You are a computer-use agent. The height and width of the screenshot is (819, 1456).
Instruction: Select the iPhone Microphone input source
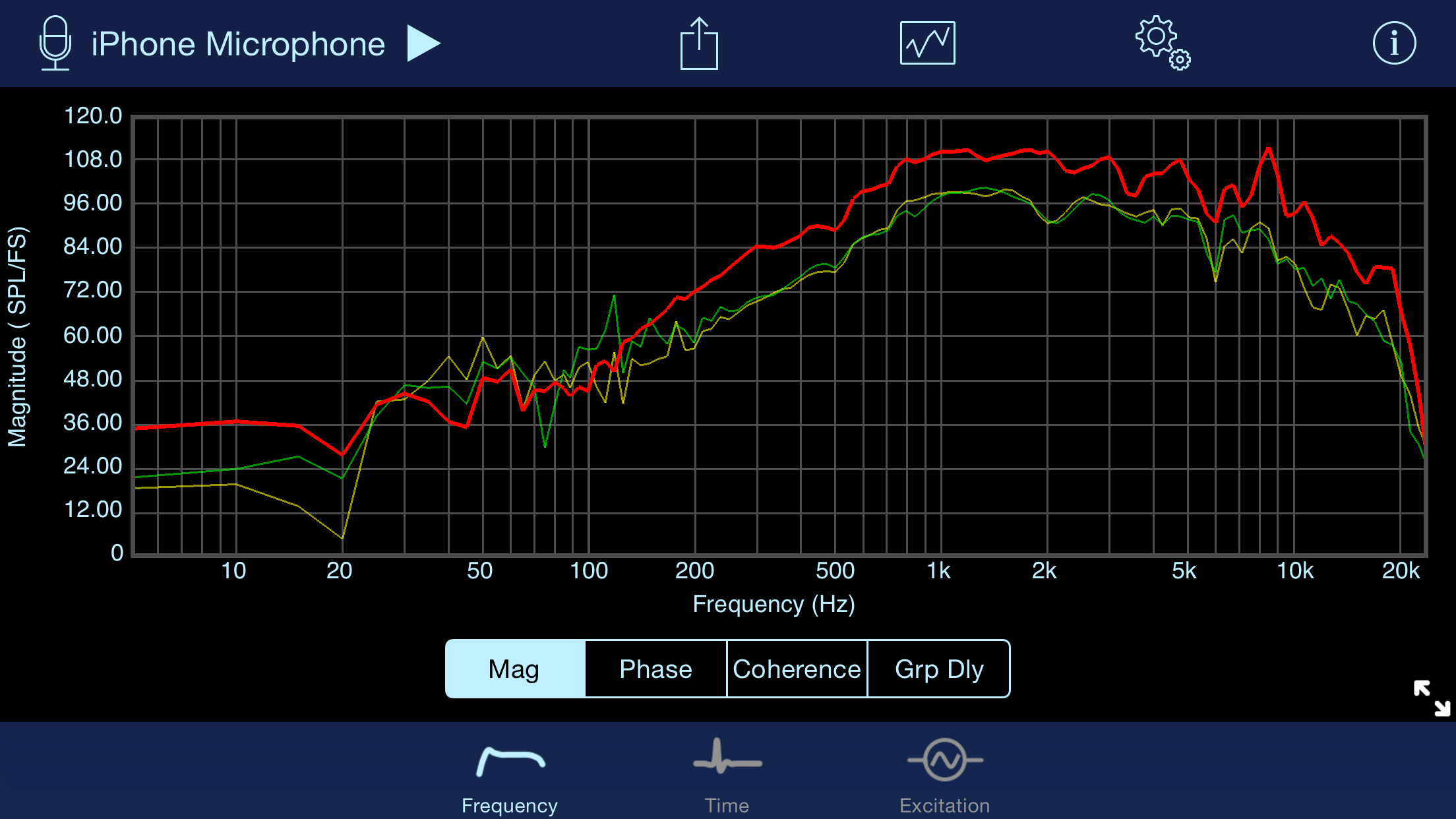coord(211,44)
